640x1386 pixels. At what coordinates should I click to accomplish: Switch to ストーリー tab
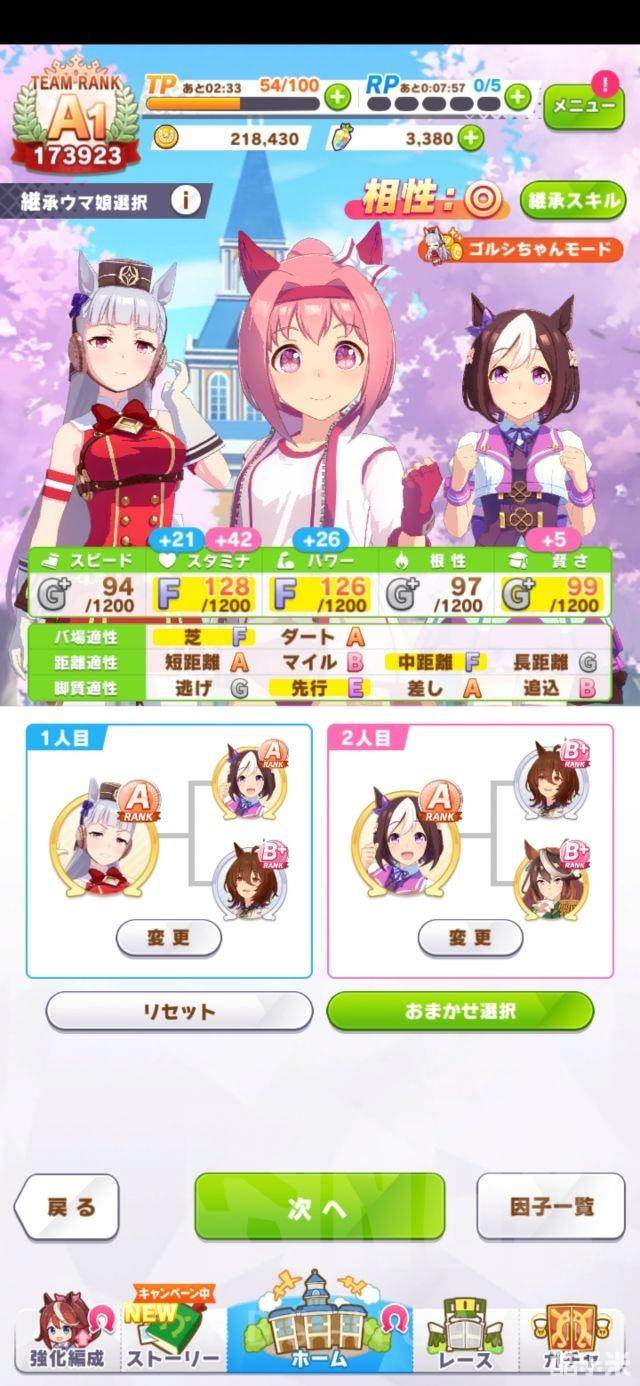pyautogui.click(x=172, y=1330)
